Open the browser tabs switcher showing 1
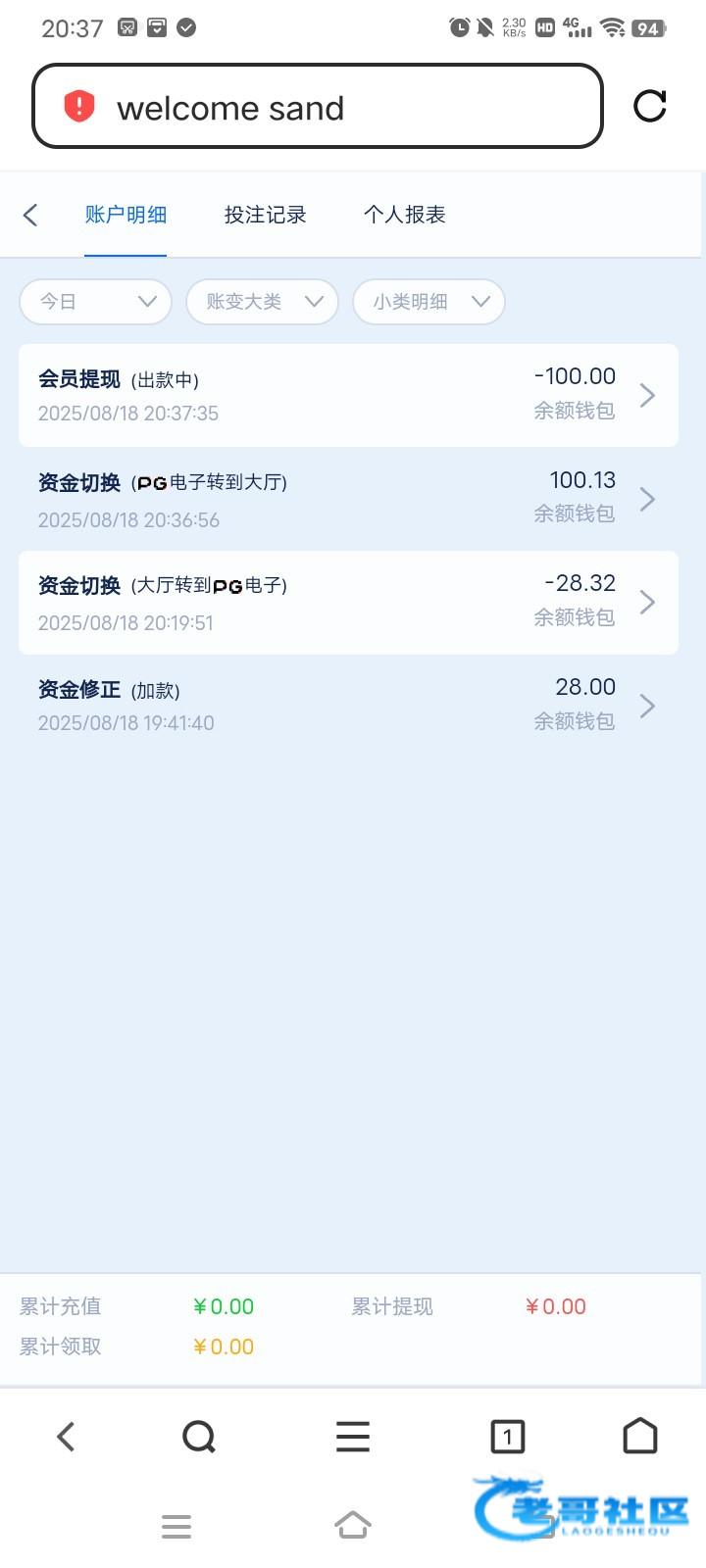 pos(507,1437)
